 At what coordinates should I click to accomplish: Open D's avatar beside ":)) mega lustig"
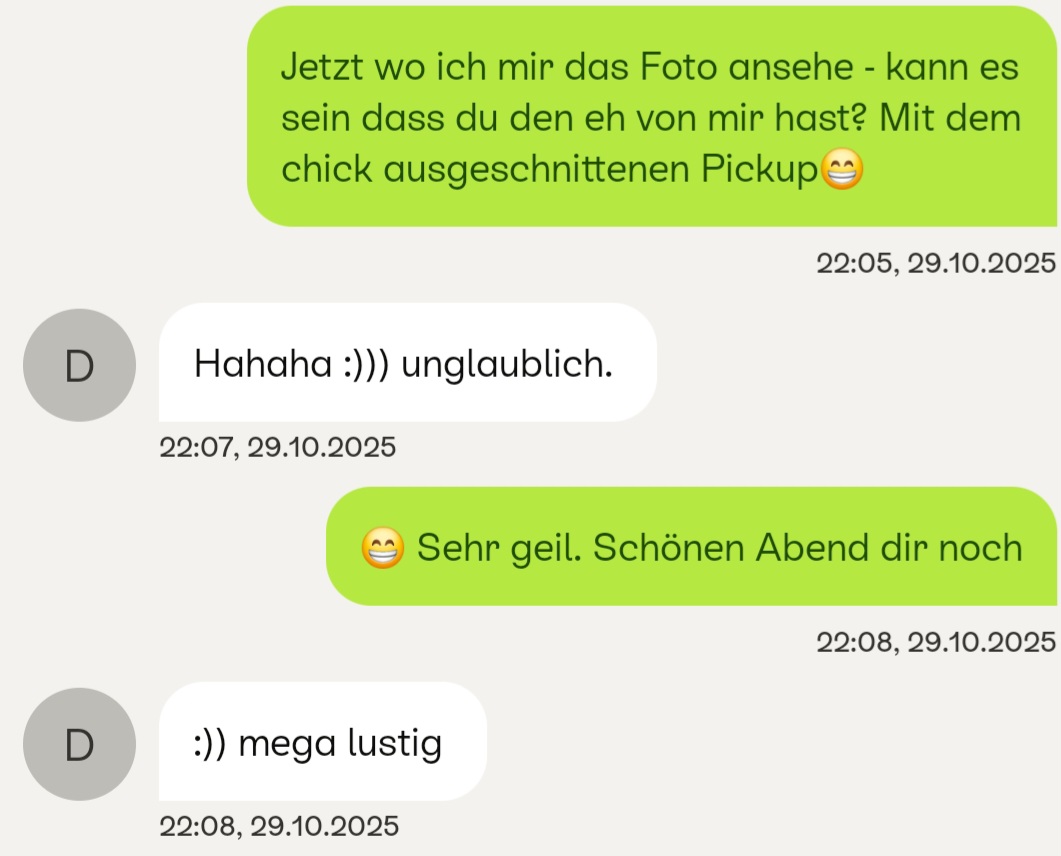coord(78,744)
